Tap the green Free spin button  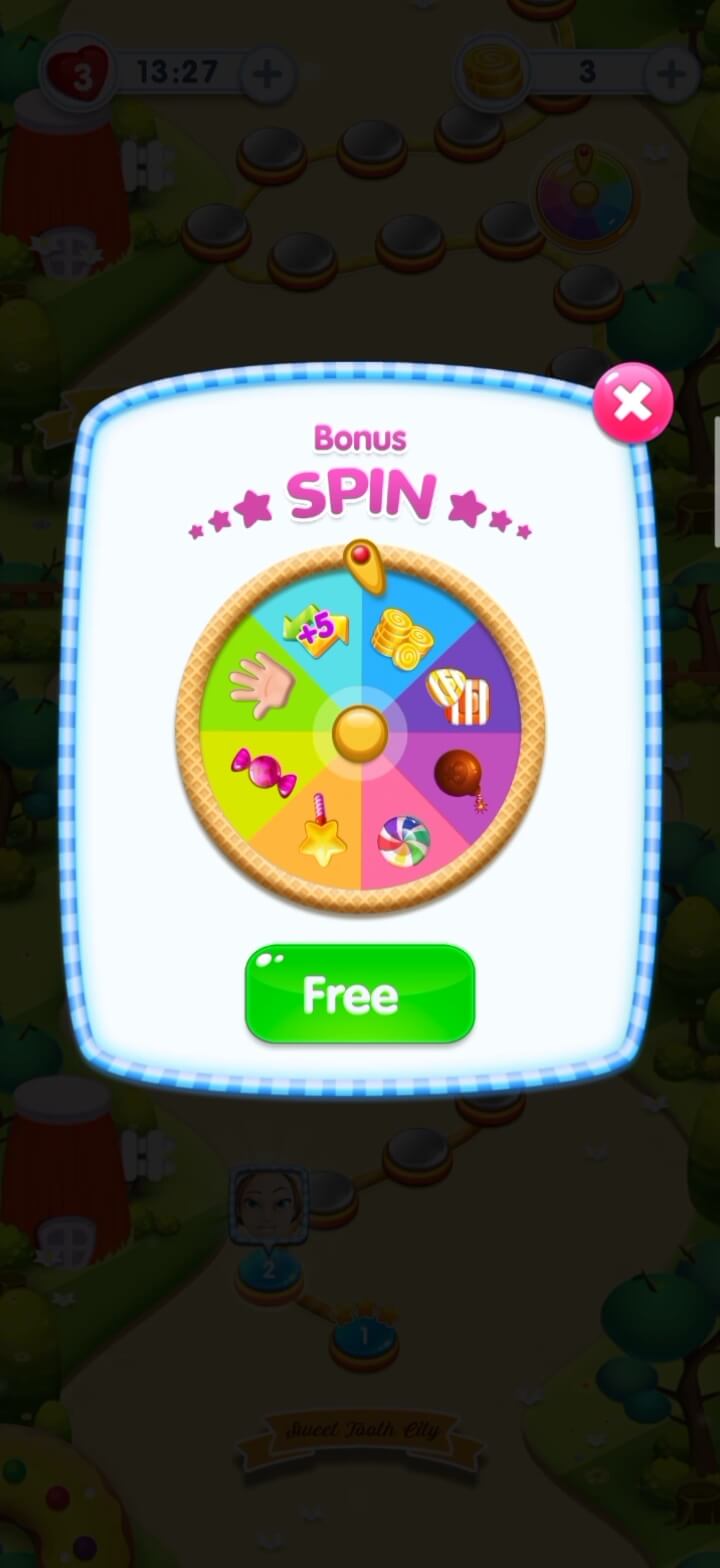pos(360,994)
